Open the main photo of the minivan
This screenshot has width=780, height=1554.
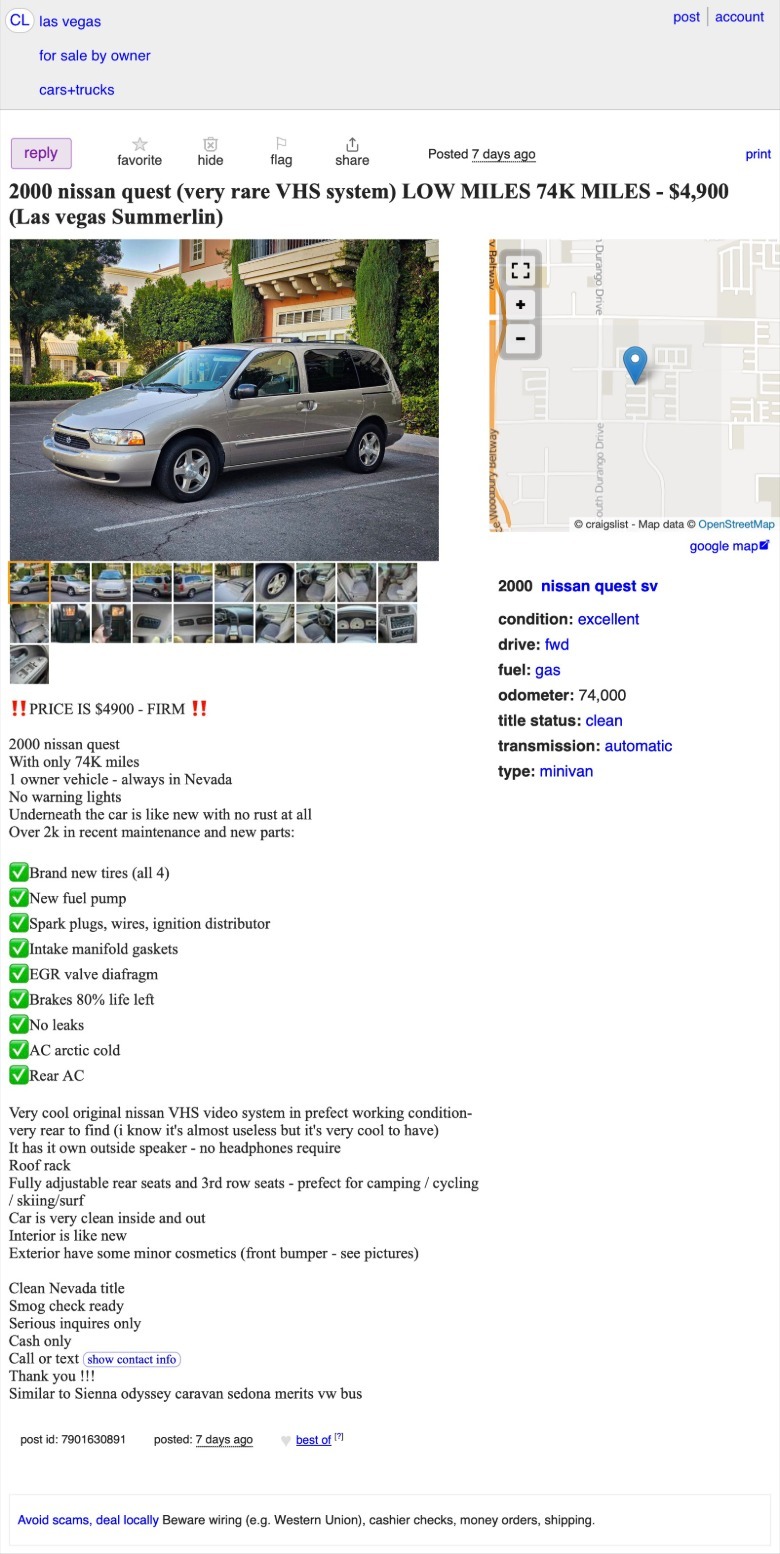pos(224,399)
